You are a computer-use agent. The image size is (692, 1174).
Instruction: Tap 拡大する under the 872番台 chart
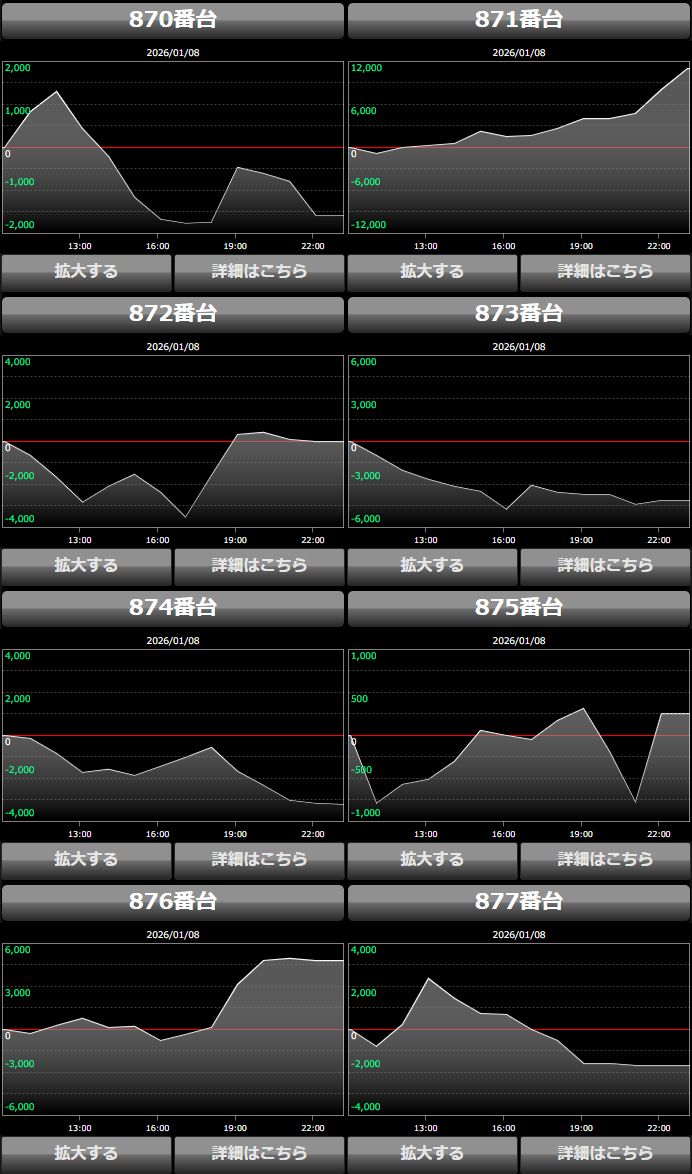(86, 566)
